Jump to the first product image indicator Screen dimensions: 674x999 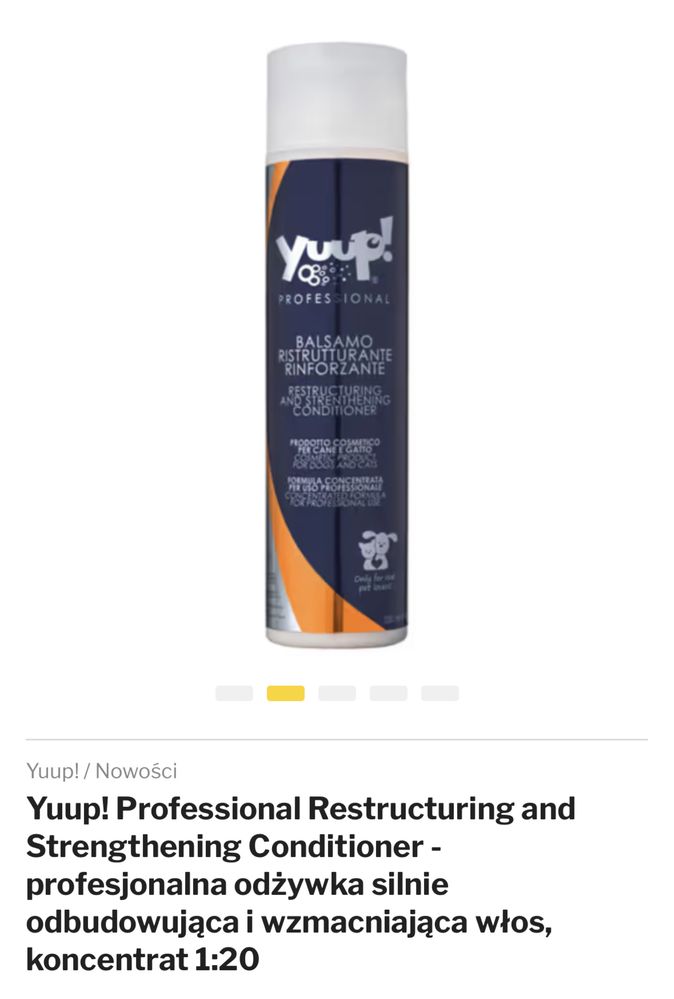234,693
